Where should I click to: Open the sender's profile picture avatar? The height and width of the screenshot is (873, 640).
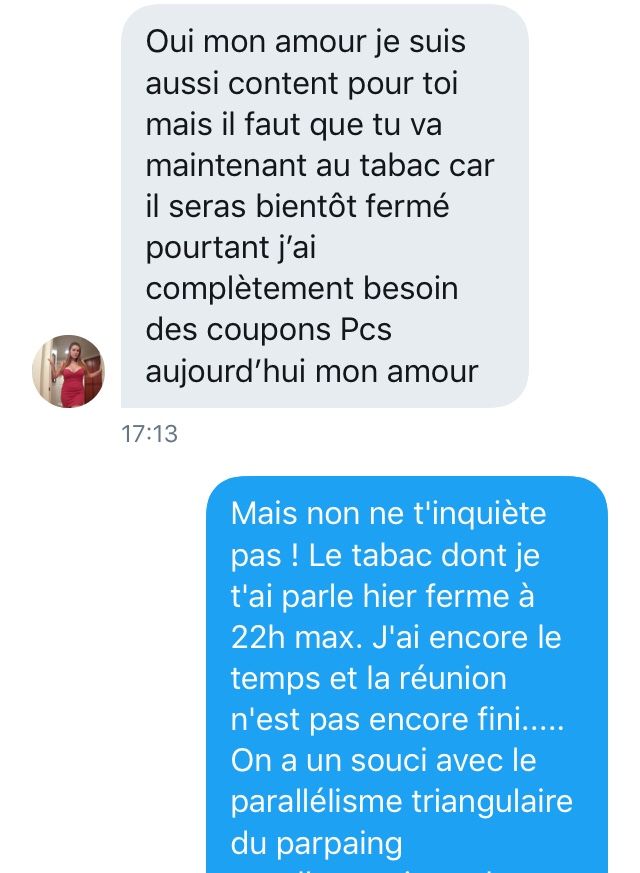click(68, 371)
